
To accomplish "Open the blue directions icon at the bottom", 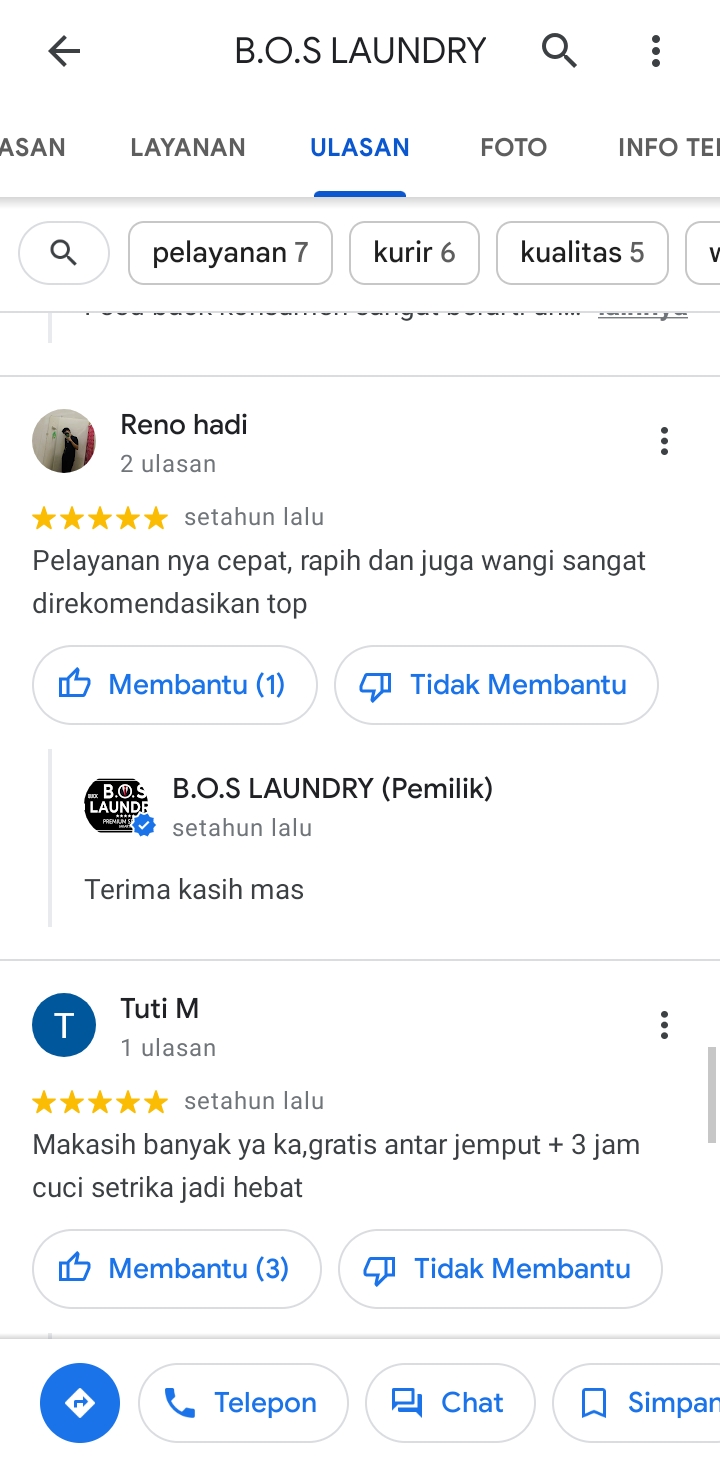I will click(79, 1402).
